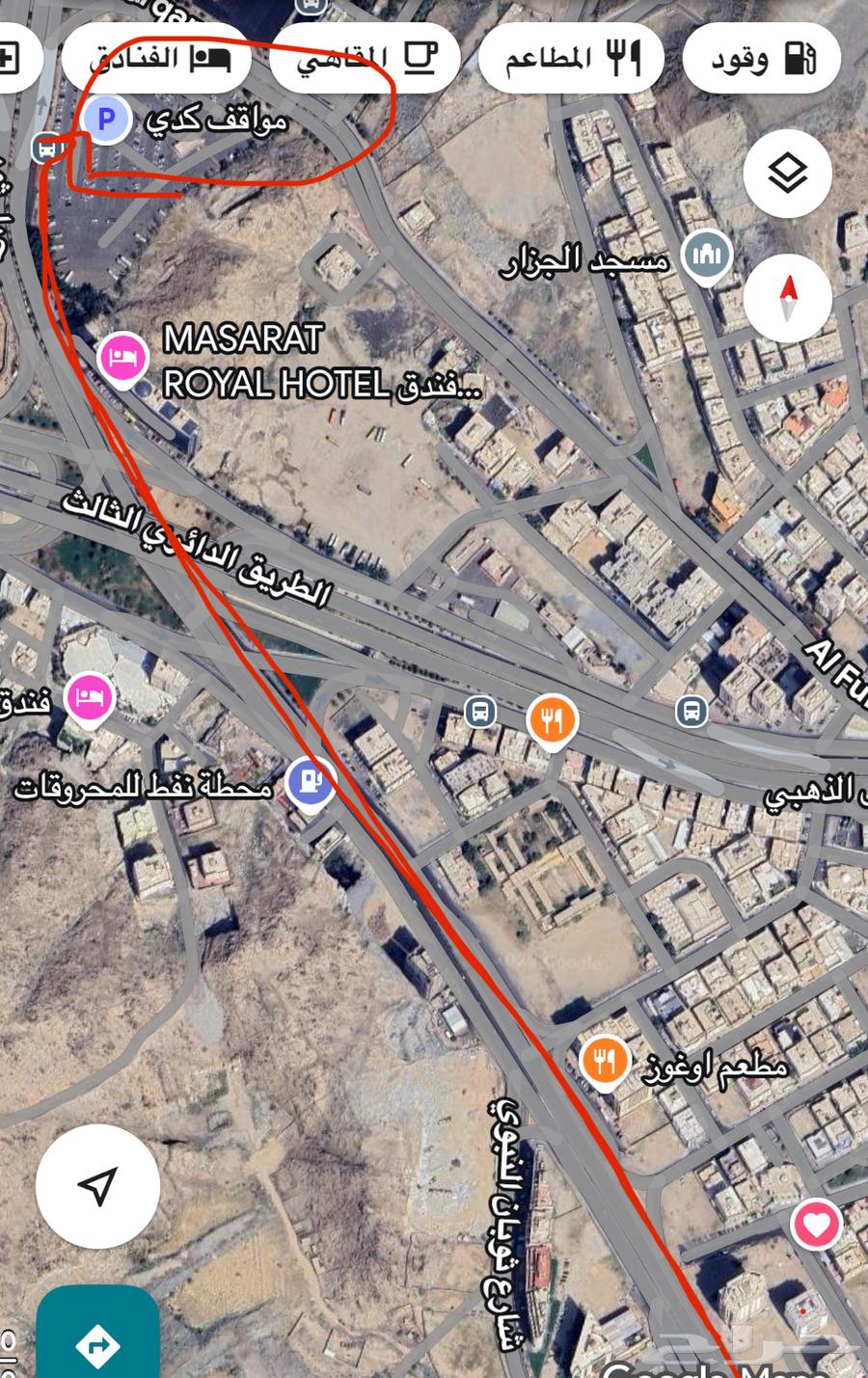Select the MASARAT ROYAL HOTEL pin
The image size is (868, 1378).
pyautogui.click(x=122, y=359)
